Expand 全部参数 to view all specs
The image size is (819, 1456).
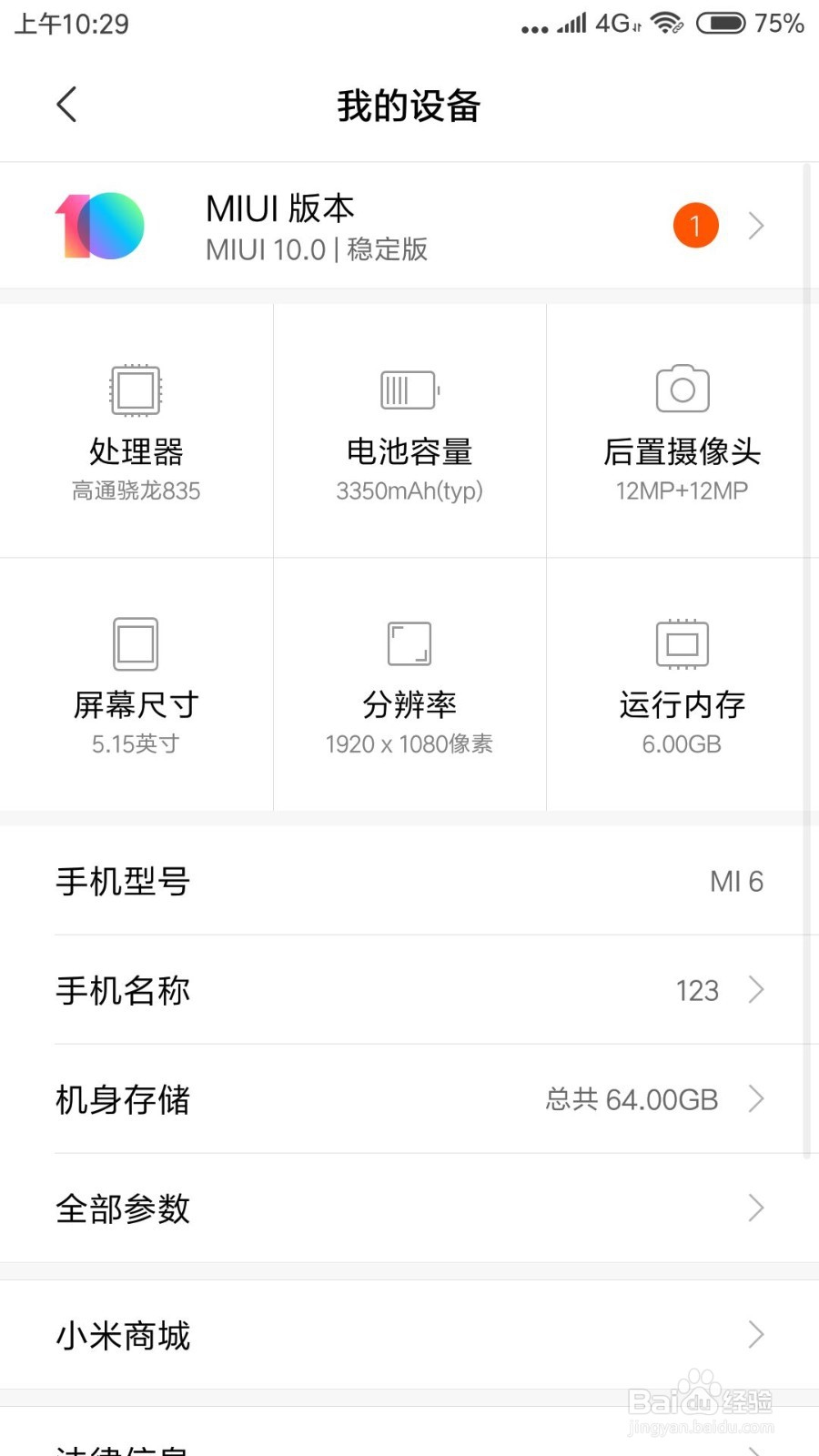coord(755,1208)
